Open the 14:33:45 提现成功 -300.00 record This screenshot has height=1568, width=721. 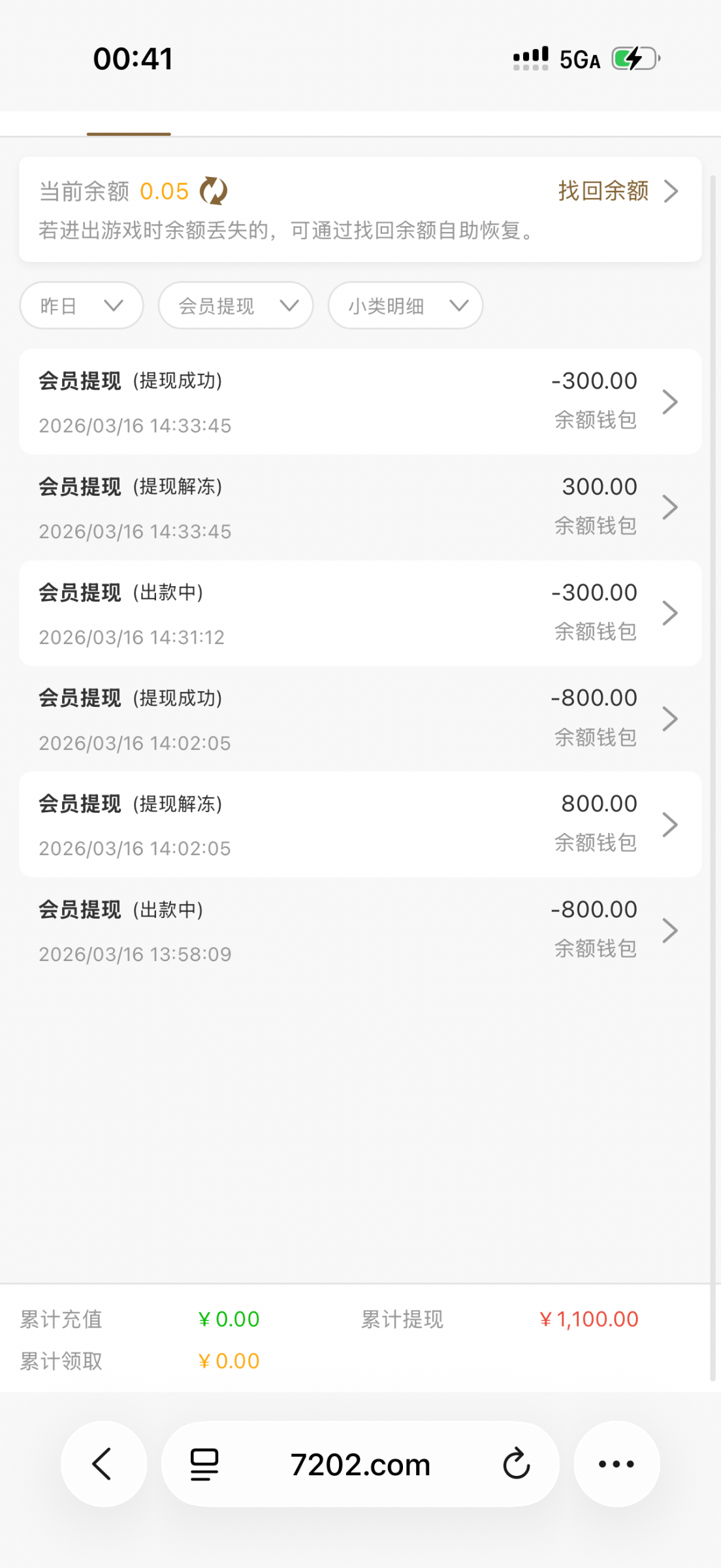[360, 402]
